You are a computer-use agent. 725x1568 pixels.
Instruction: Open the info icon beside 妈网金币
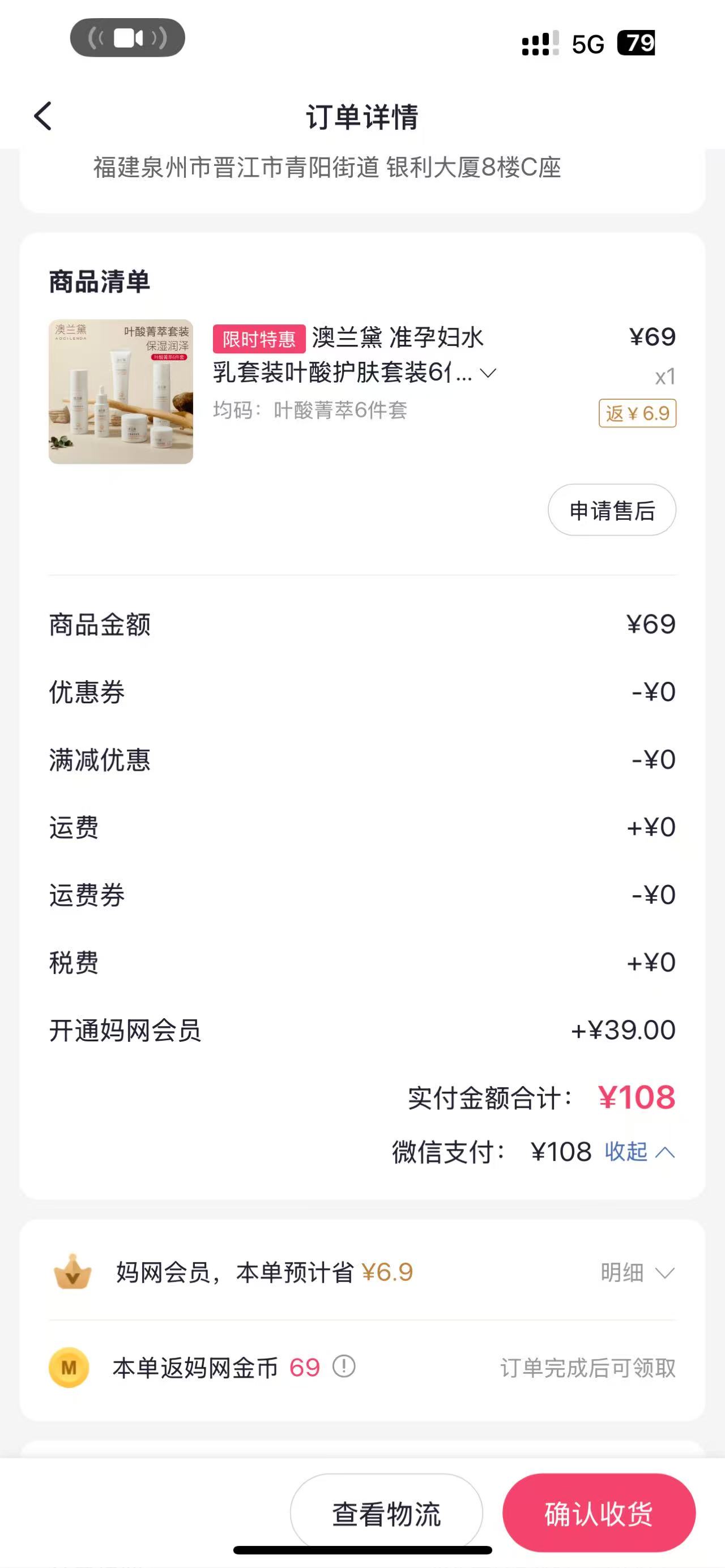pos(344,1366)
